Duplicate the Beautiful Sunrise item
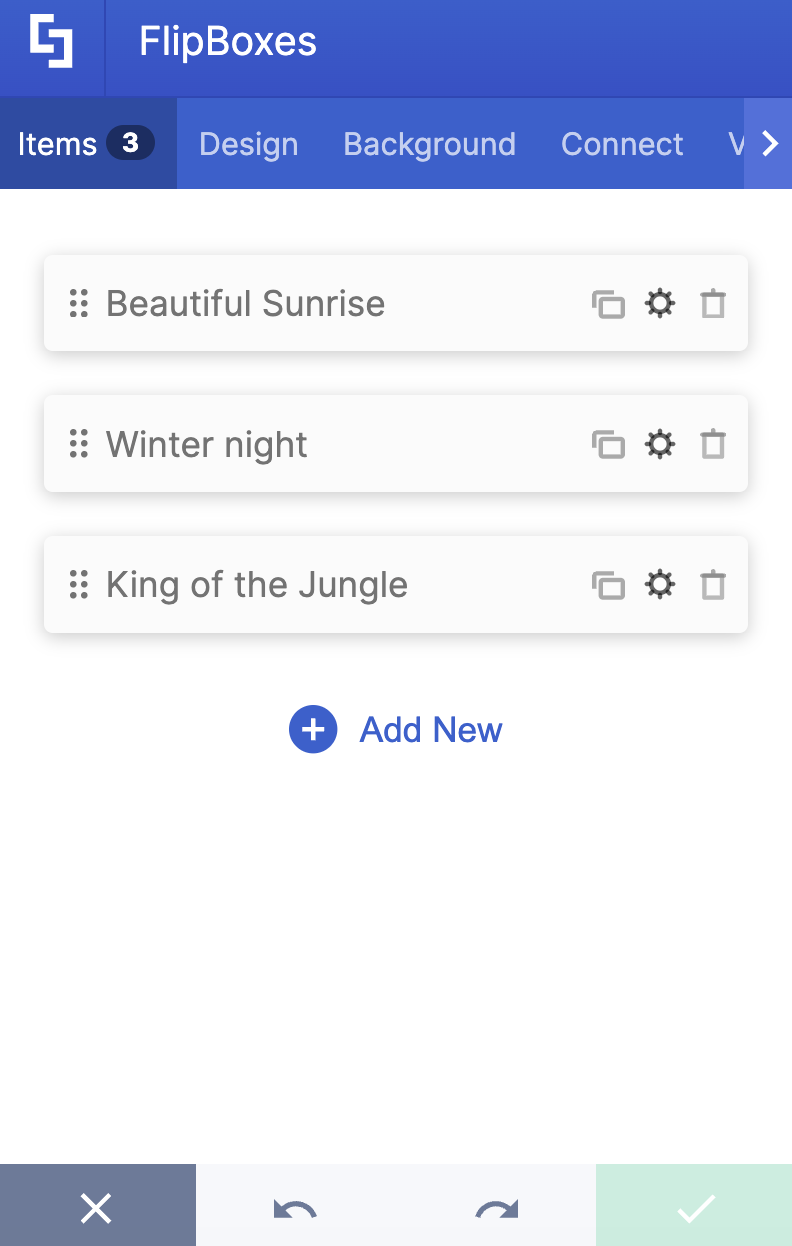This screenshot has width=792, height=1246. tap(609, 303)
